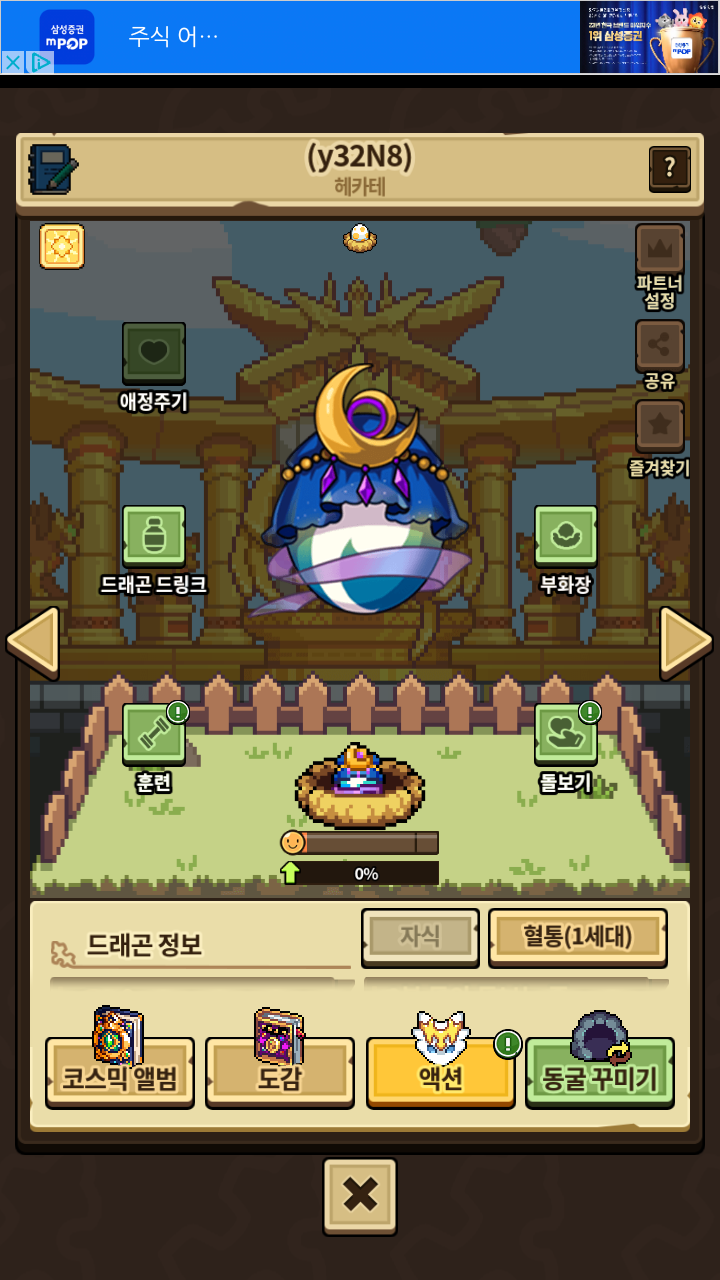Open 드래곤 드링크 item
Image resolution: width=720 pixels, height=1280 pixels.
click(154, 536)
